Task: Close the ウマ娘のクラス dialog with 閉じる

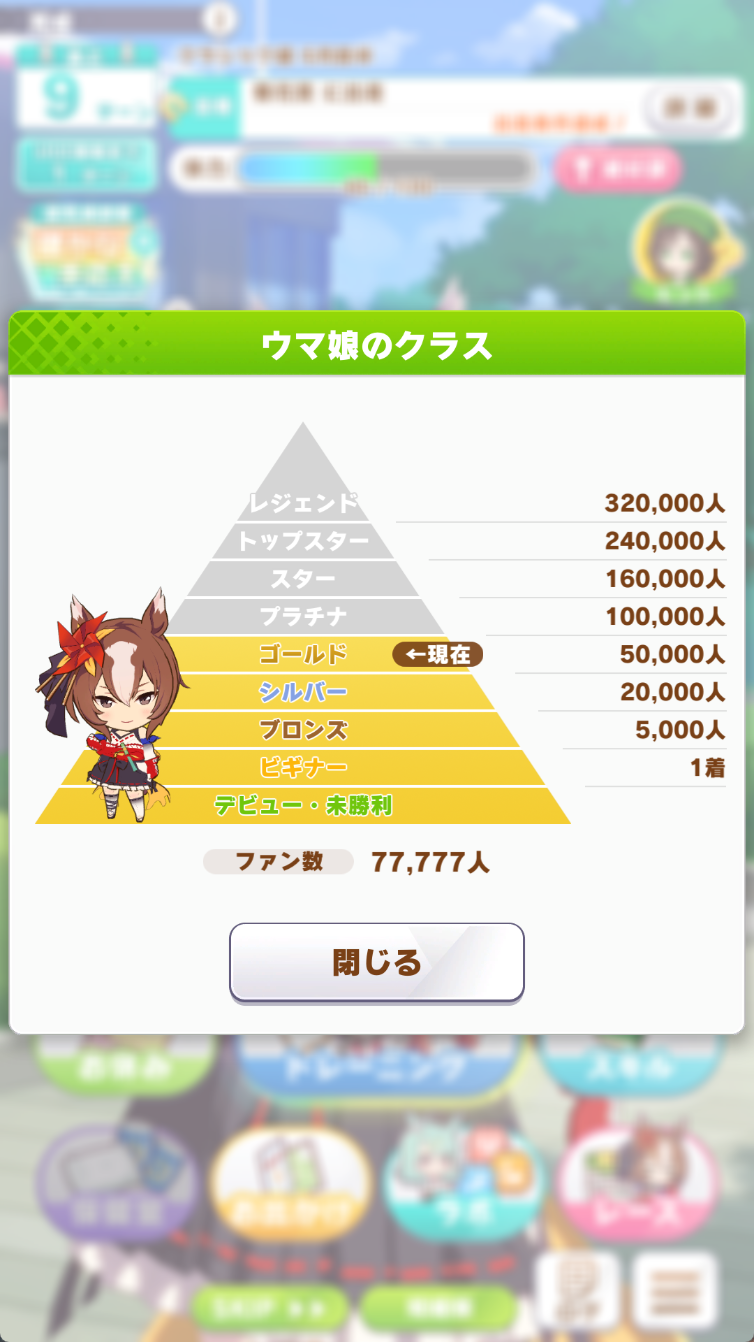Action: [376, 962]
